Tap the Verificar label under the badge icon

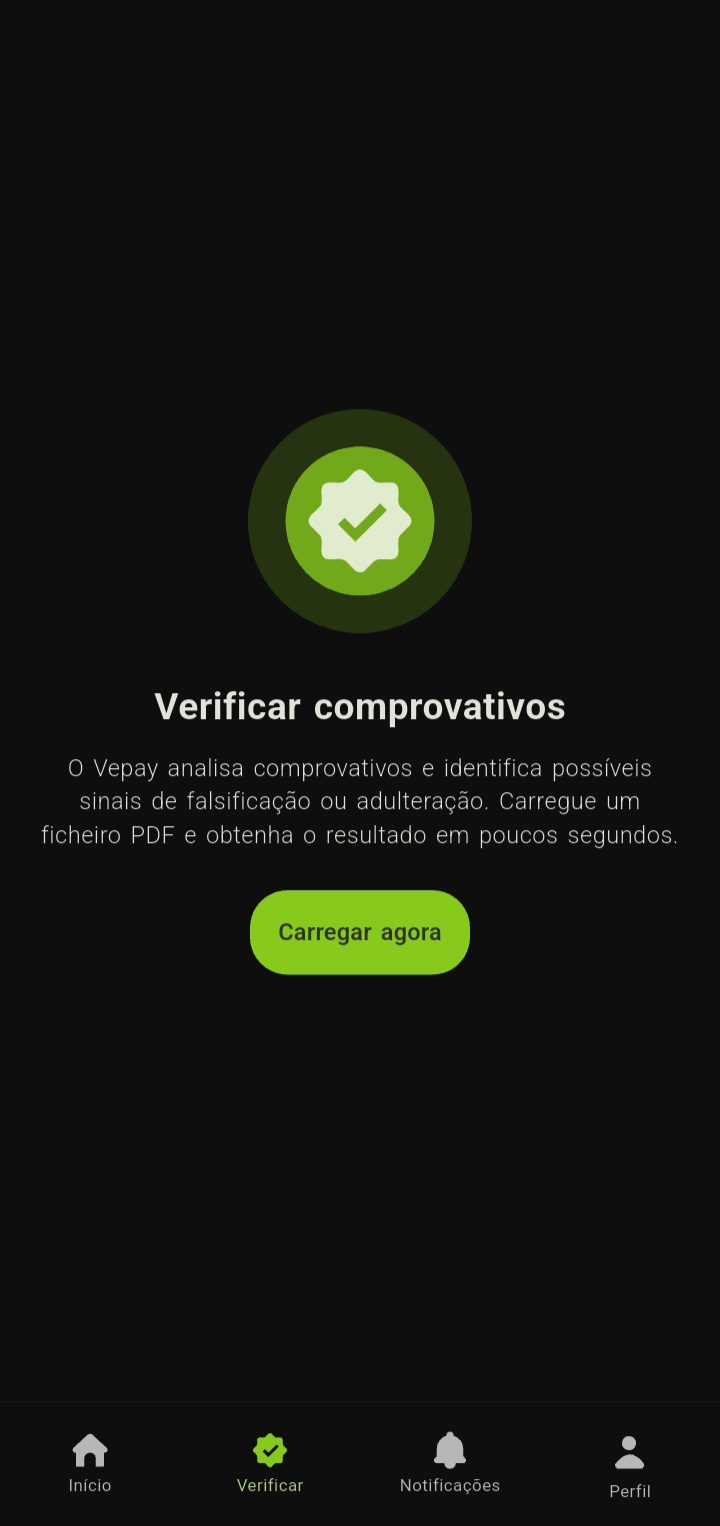(269, 1486)
